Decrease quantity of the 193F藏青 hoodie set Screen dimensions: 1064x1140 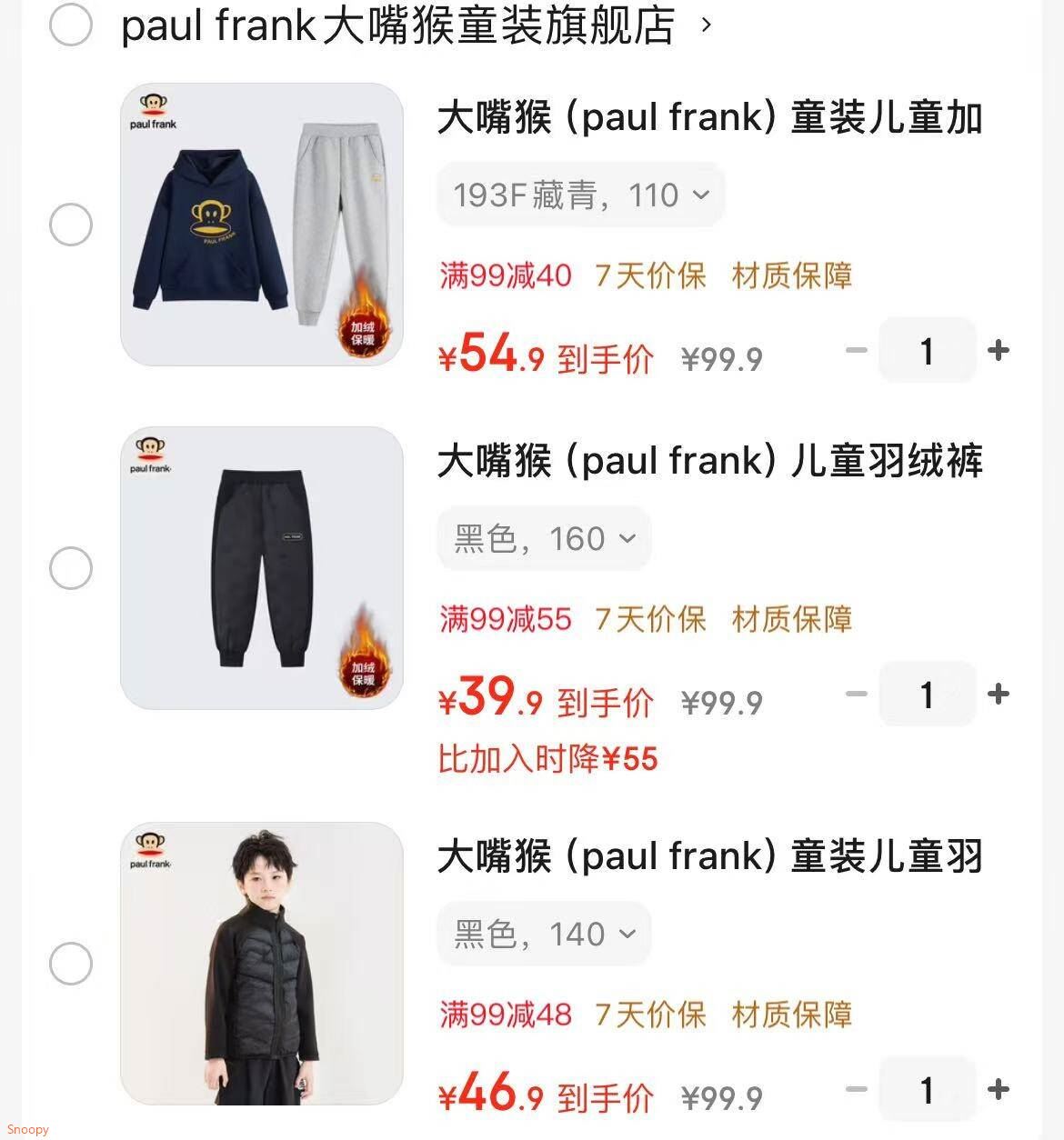[x=856, y=350]
